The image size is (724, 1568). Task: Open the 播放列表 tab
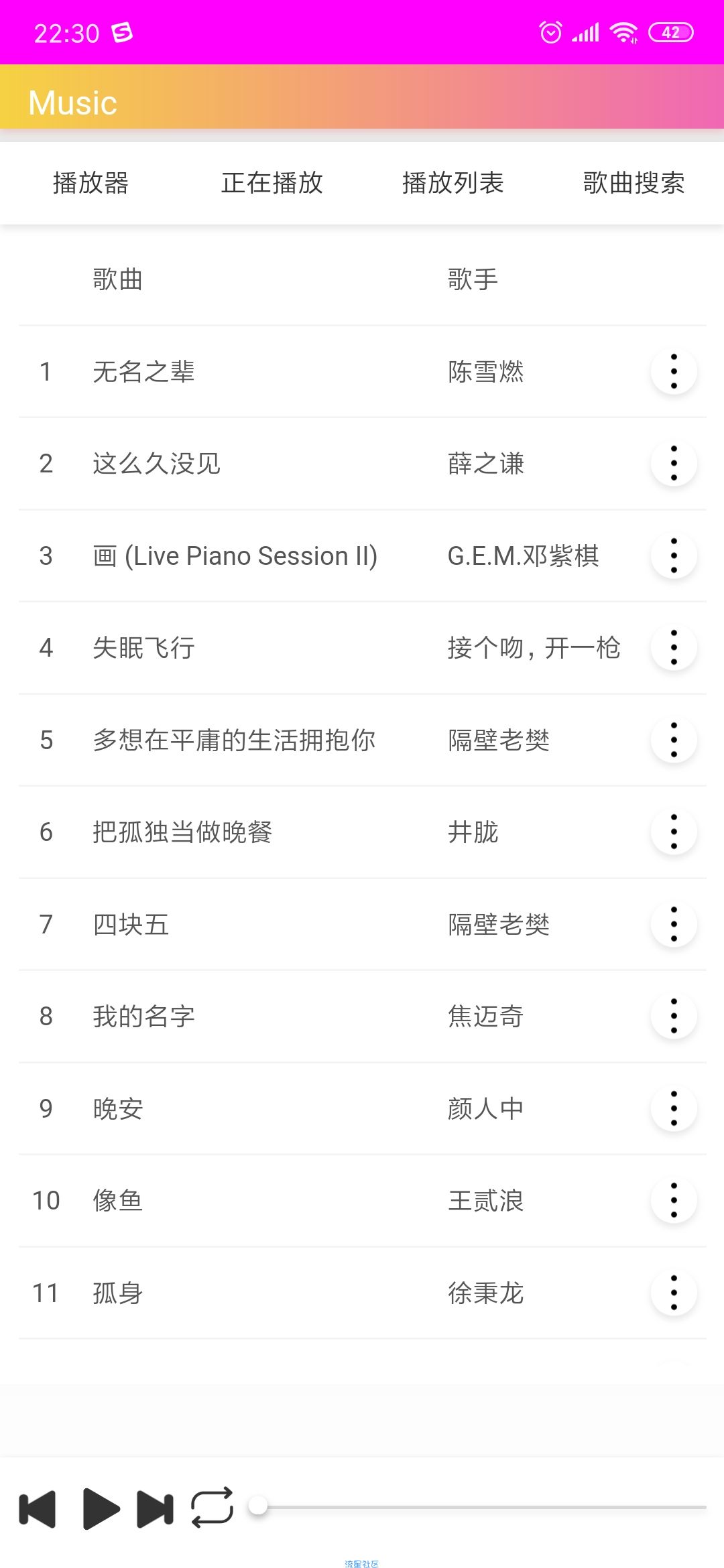point(452,183)
